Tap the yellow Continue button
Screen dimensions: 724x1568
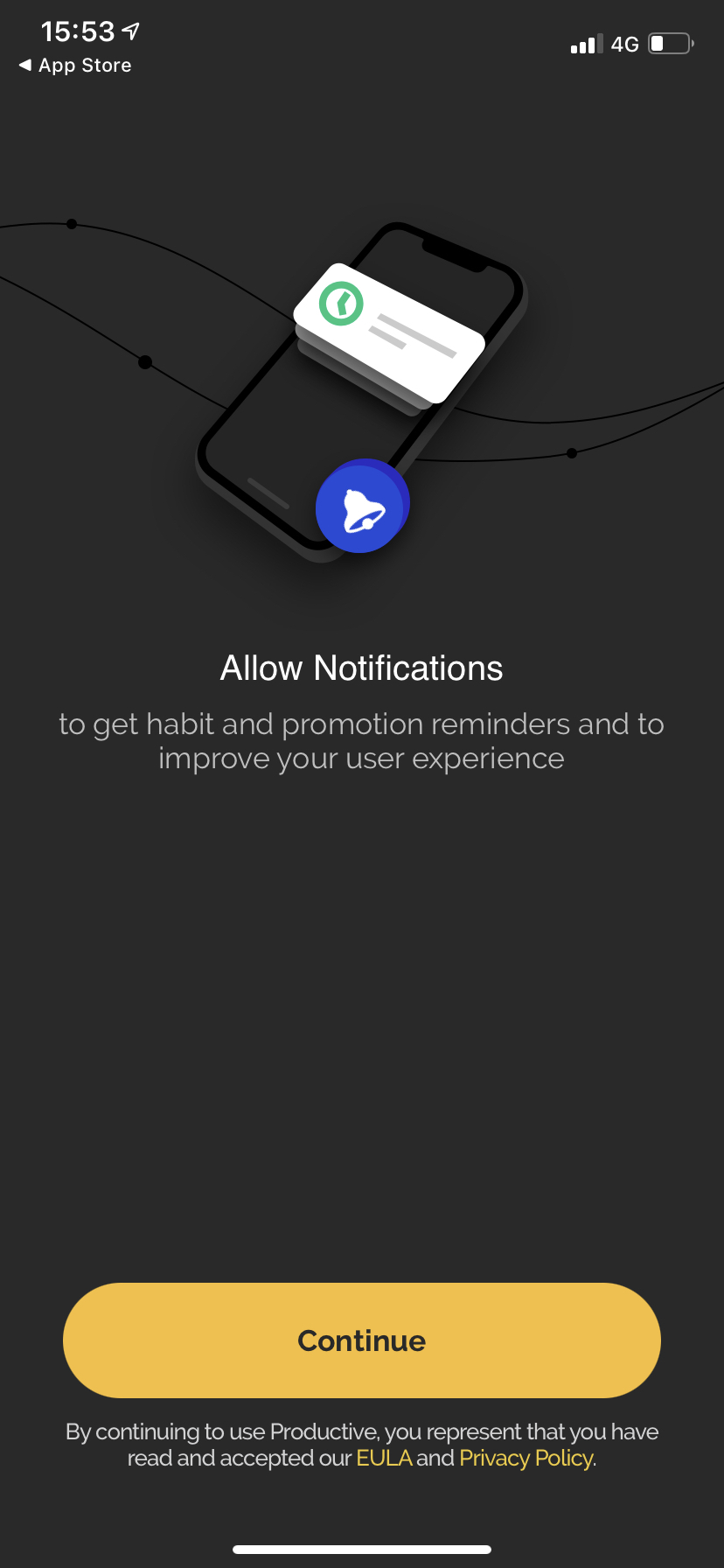[x=361, y=1340]
